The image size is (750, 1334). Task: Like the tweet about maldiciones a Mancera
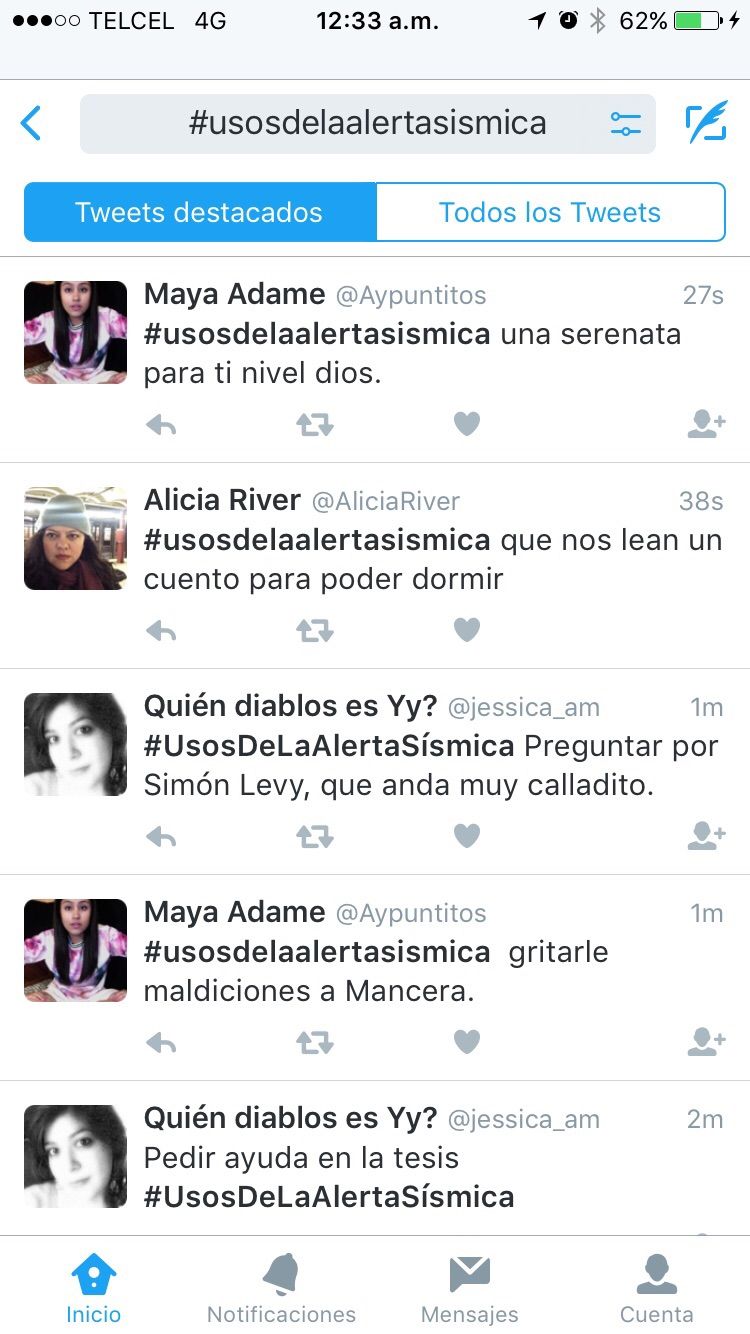(467, 1042)
